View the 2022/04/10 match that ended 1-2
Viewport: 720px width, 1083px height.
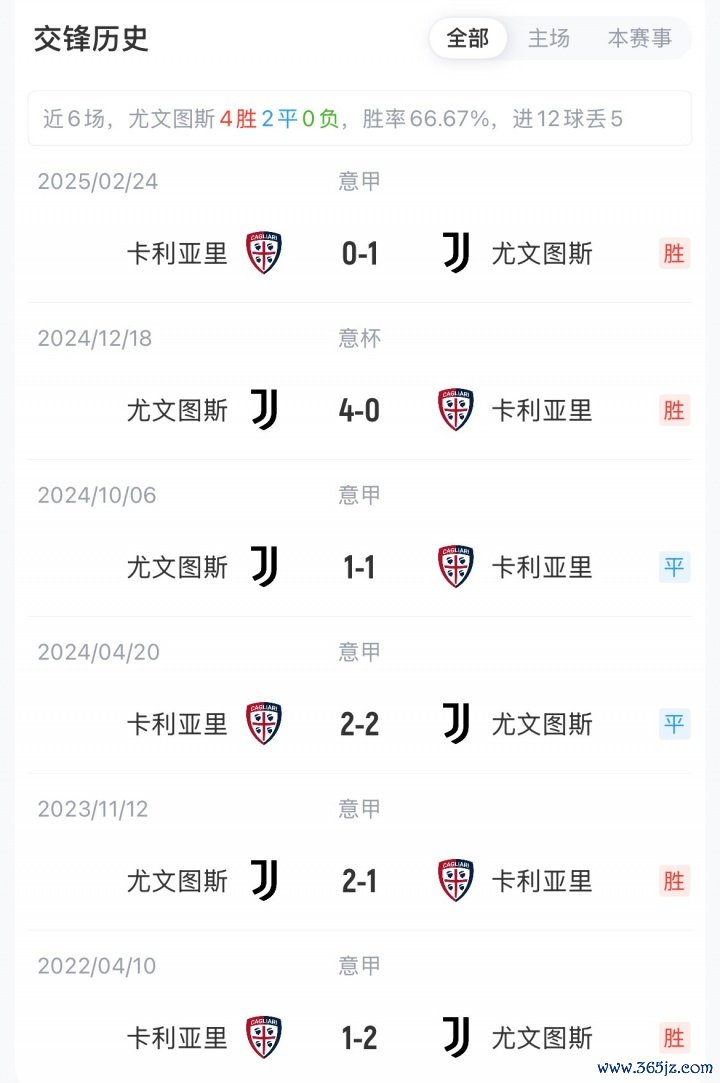pos(360,1037)
